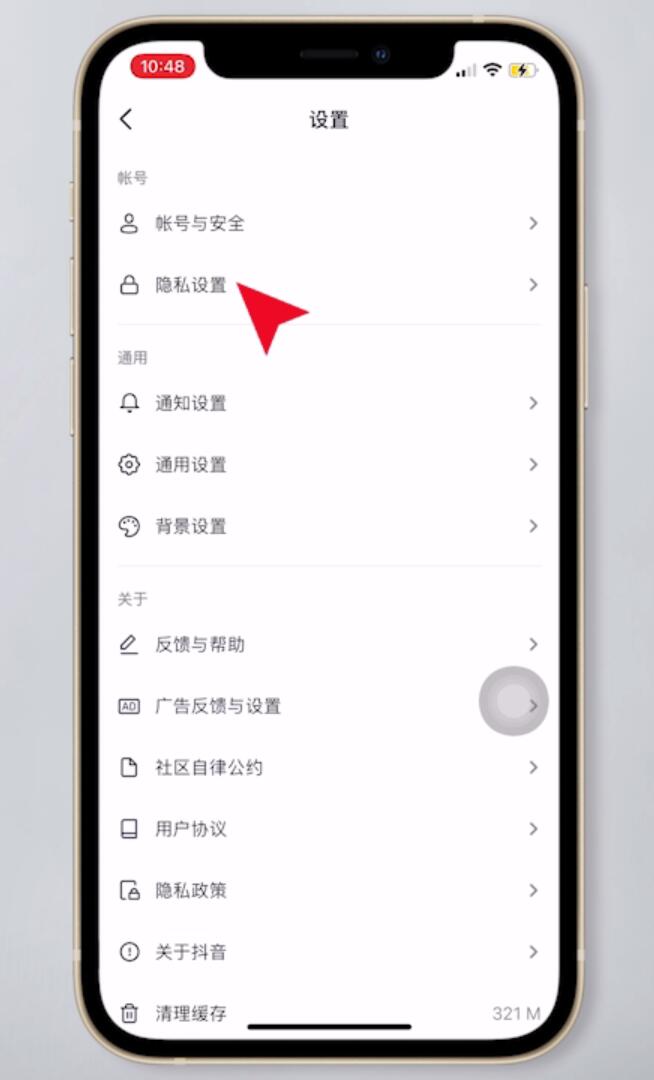The height and width of the screenshot is (1080, 654).
Task: Open 反馈与帮助
Action: tap(329, 644)
